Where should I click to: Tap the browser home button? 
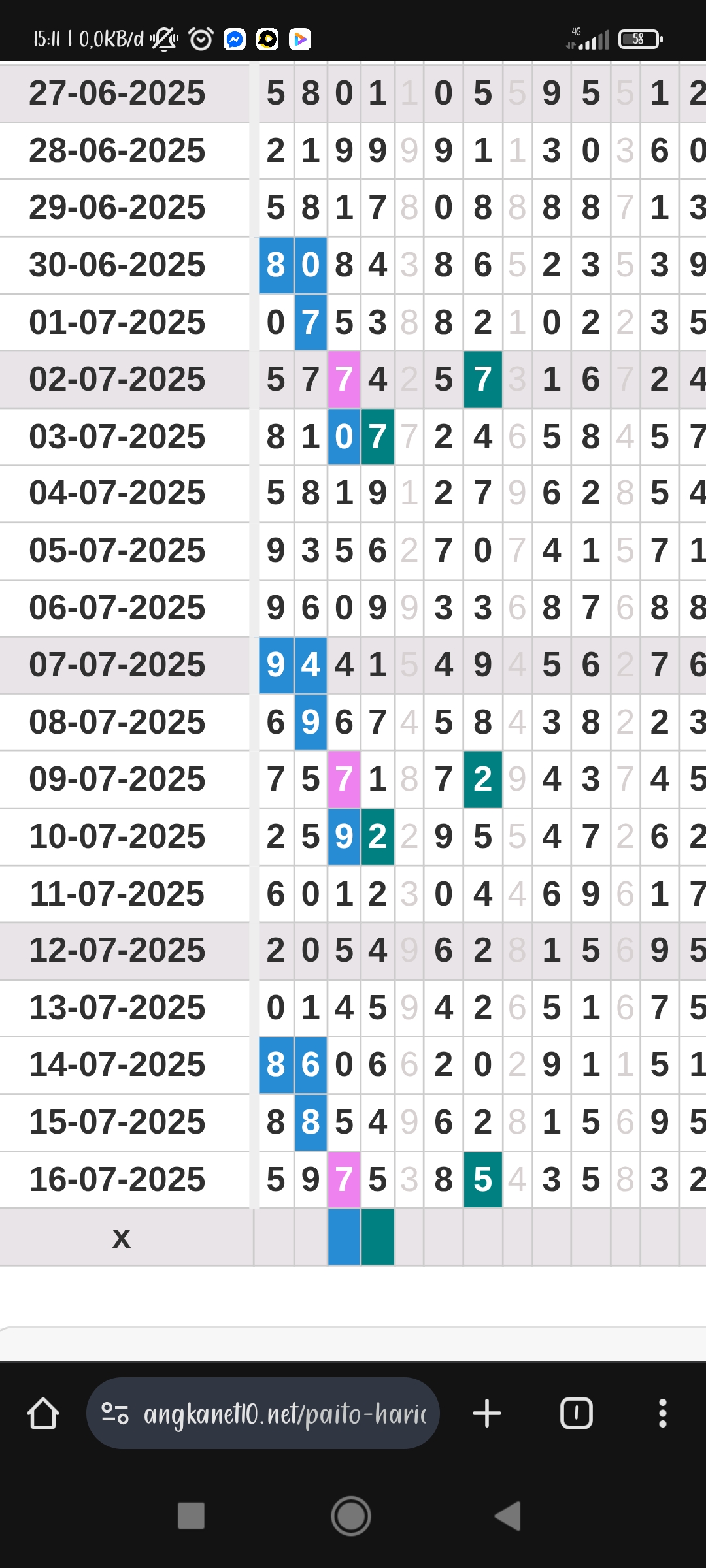[x=43, y=1414]
